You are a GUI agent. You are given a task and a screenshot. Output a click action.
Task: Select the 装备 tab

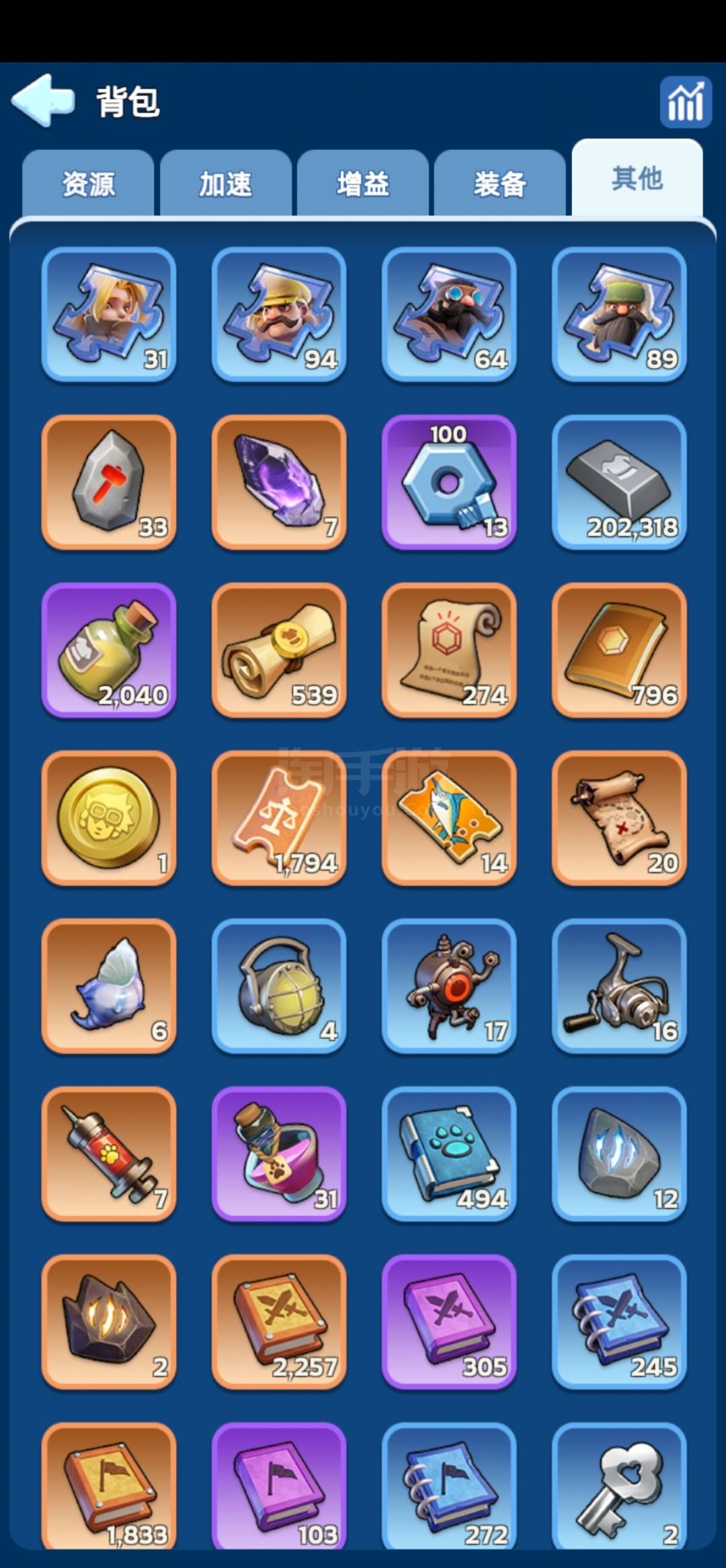pos(500,184)
